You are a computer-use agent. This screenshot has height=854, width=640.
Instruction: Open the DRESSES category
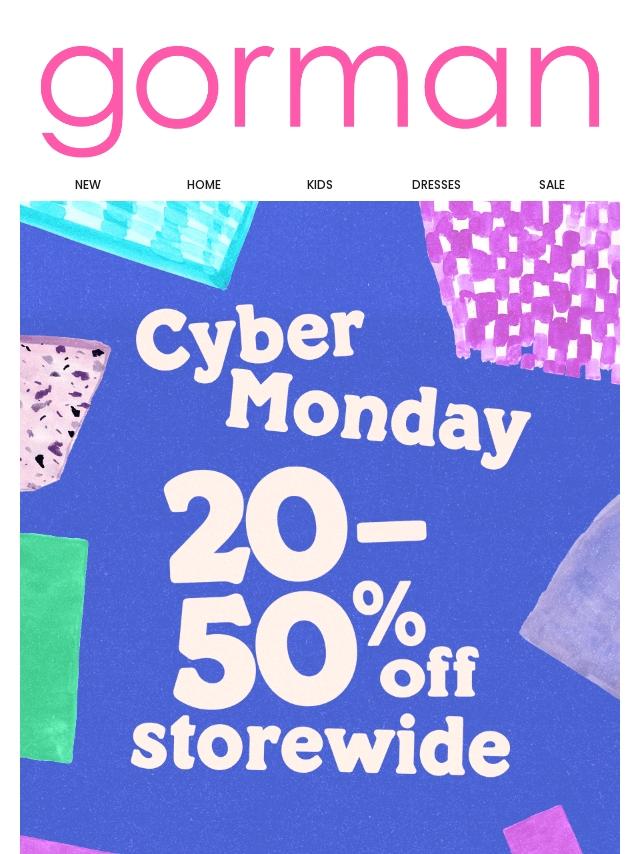coord(436,185)
